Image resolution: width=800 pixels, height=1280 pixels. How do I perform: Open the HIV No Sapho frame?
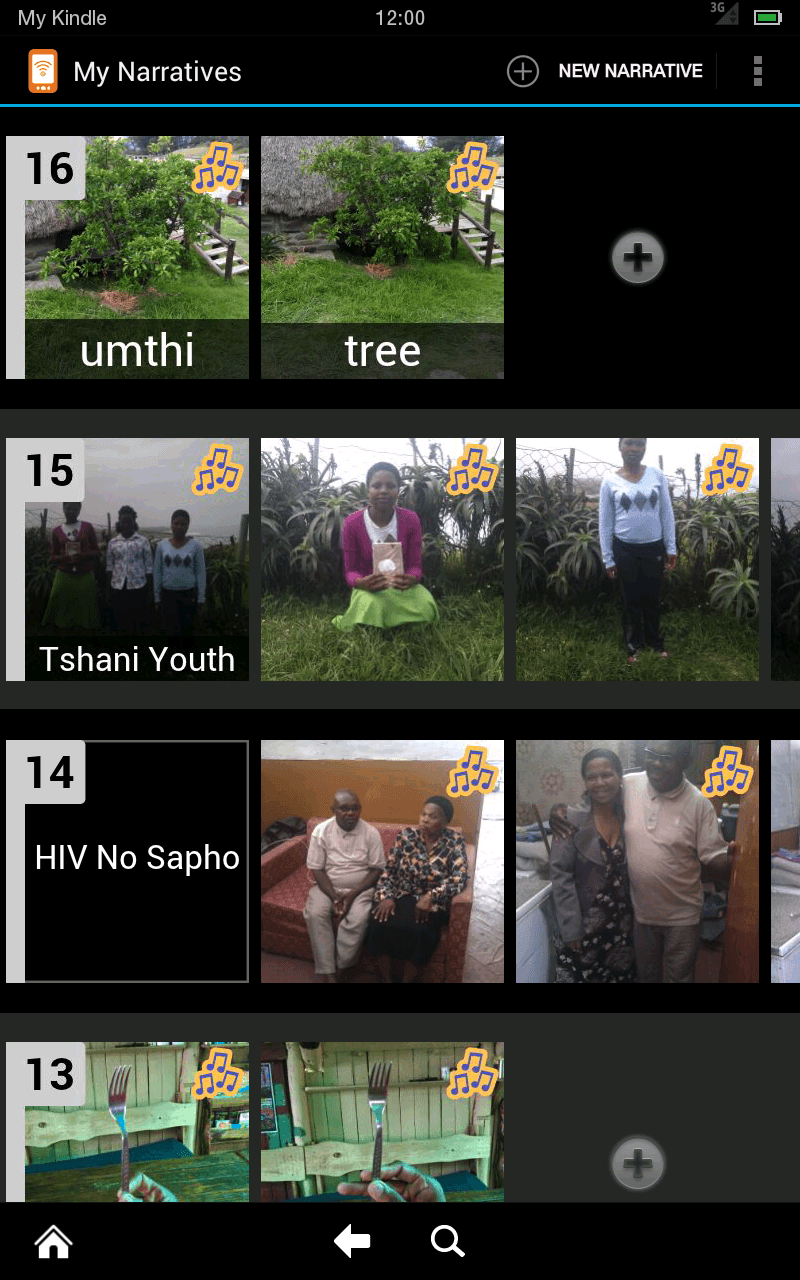tap(137, 860)
